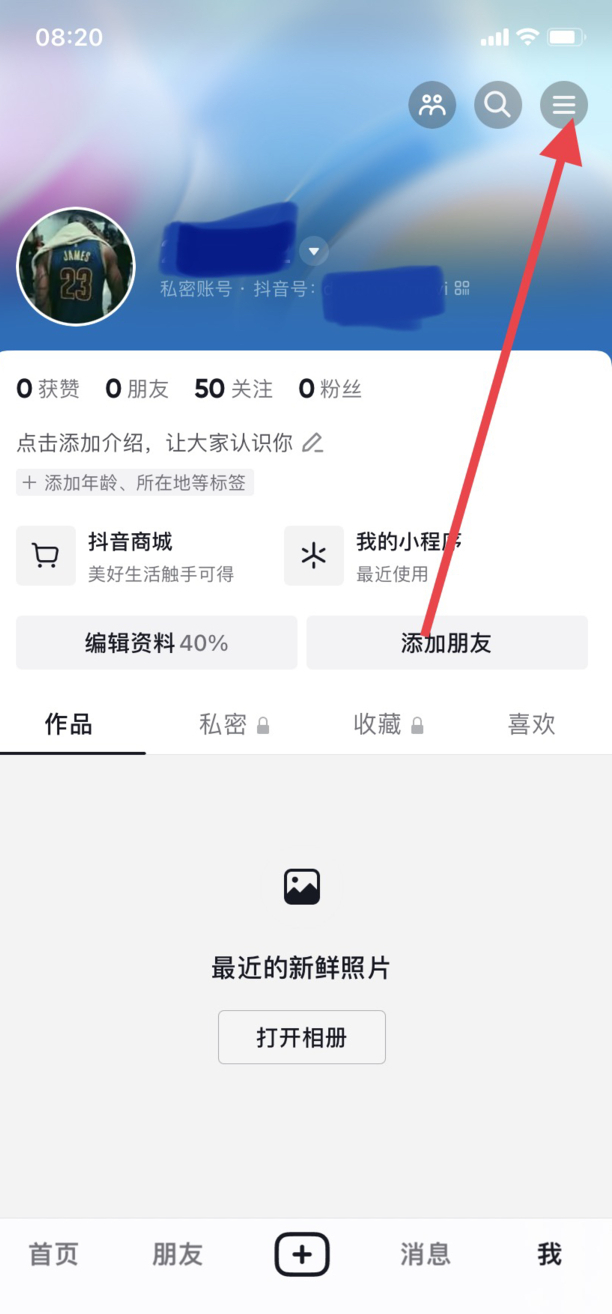
Task: Tap the 添加朋友 button
Action: click(447, 643)
